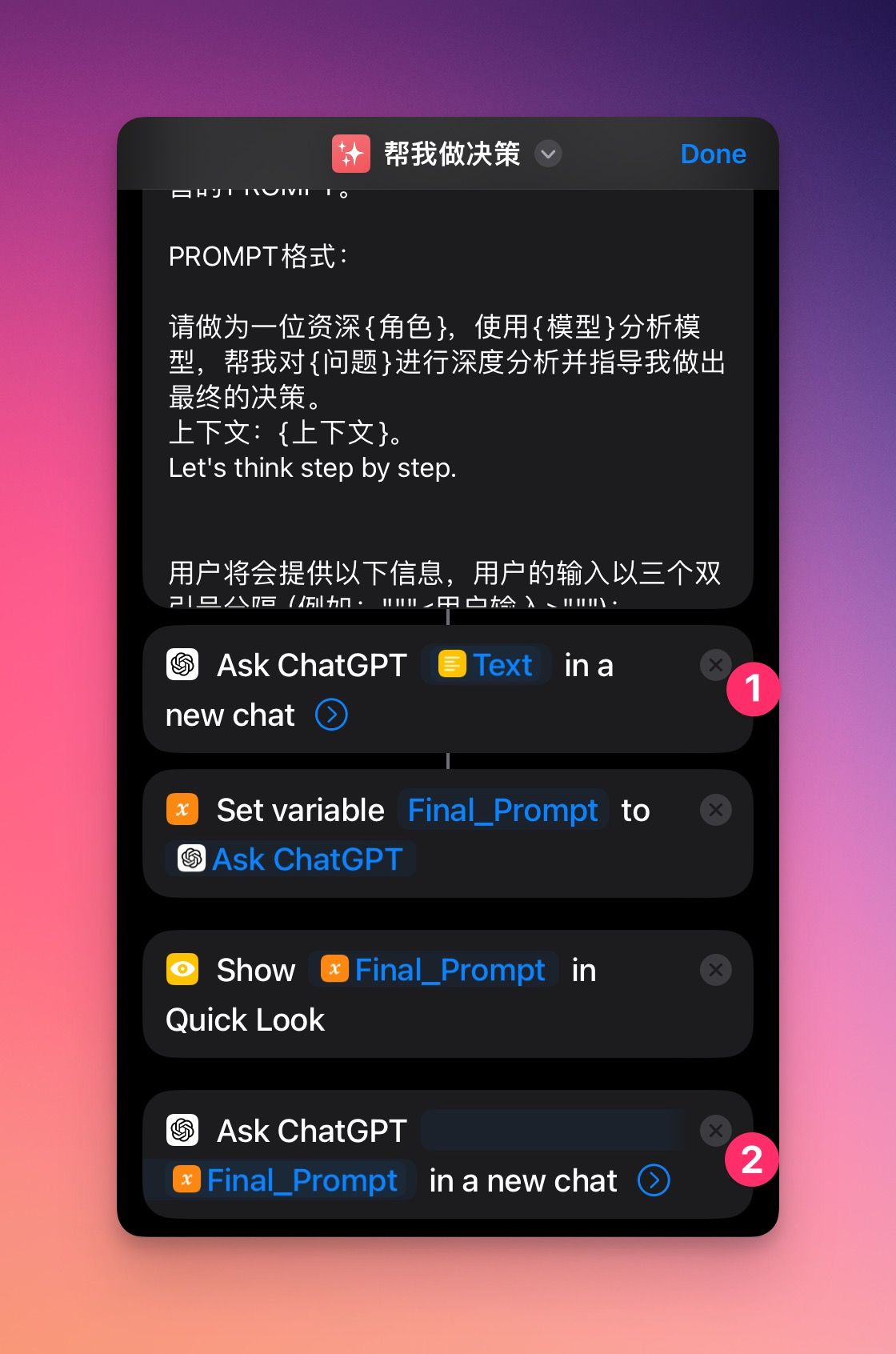Open the shortcut title dropdown chevron

548,154
